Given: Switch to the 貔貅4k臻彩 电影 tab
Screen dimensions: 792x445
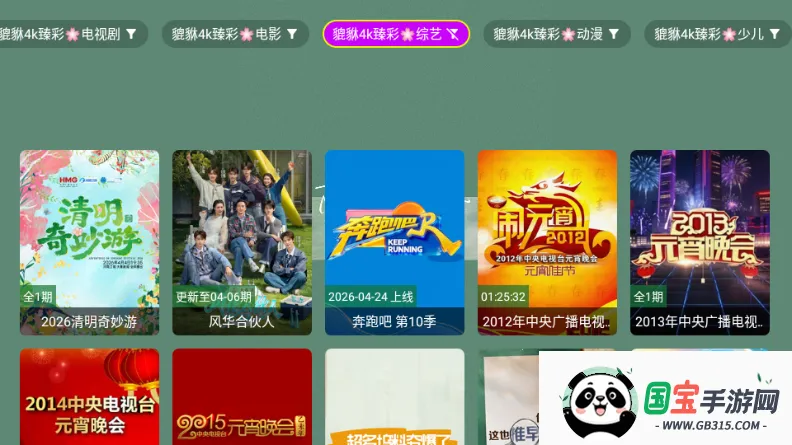Looking at the screenshot, I should click(x=234, y=34).
